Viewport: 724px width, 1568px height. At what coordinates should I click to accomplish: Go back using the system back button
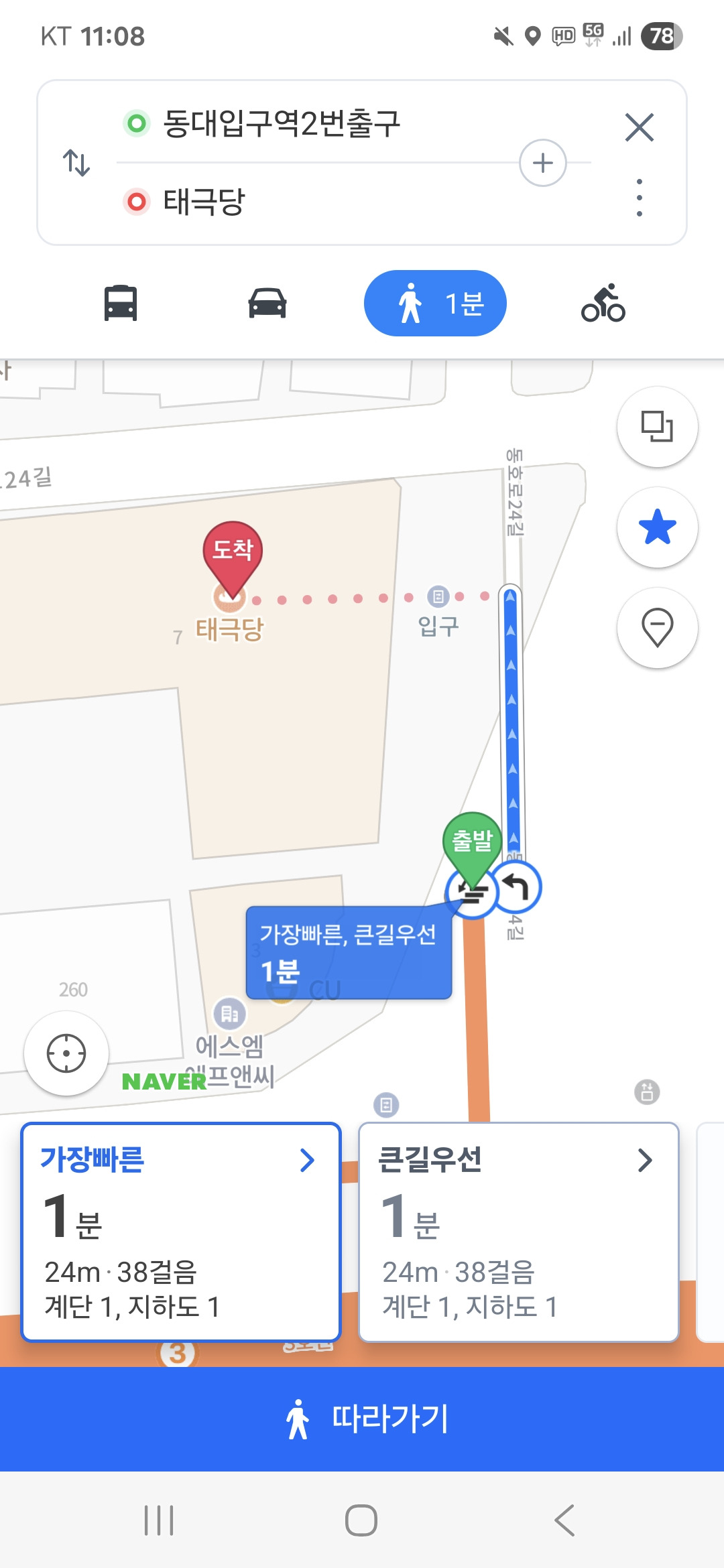tap(564, 1520)
